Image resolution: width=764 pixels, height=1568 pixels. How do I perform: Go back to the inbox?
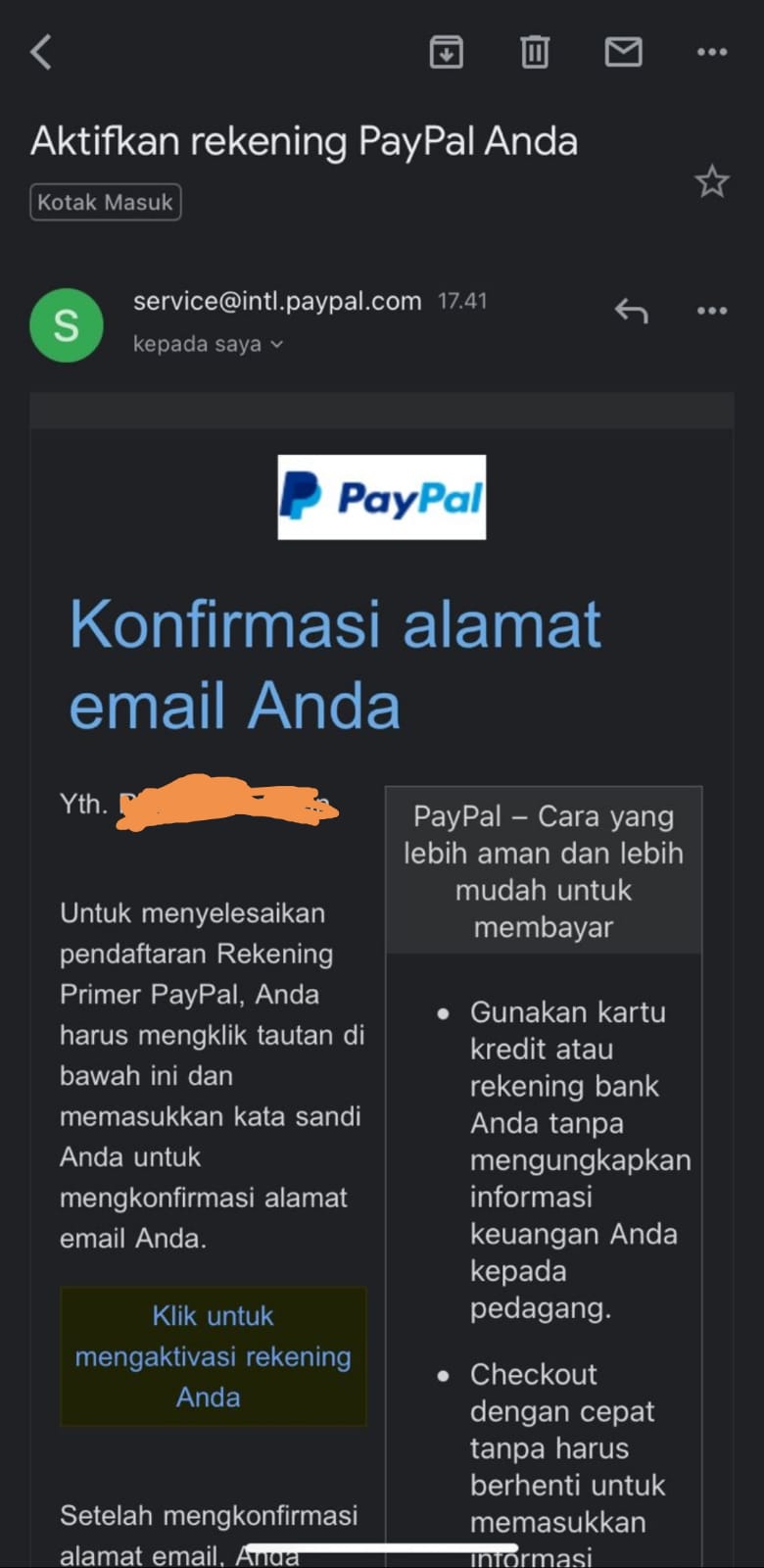pyautogui.click(x=41, y=52)
